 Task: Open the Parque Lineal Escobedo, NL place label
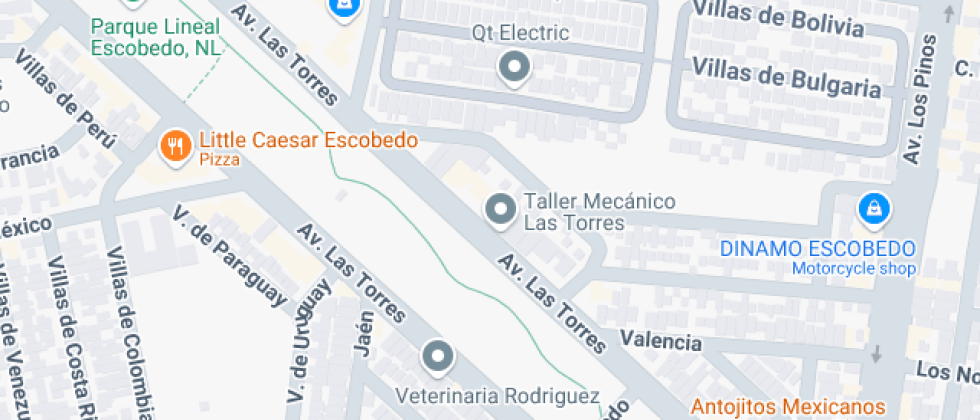coord(157,35)
